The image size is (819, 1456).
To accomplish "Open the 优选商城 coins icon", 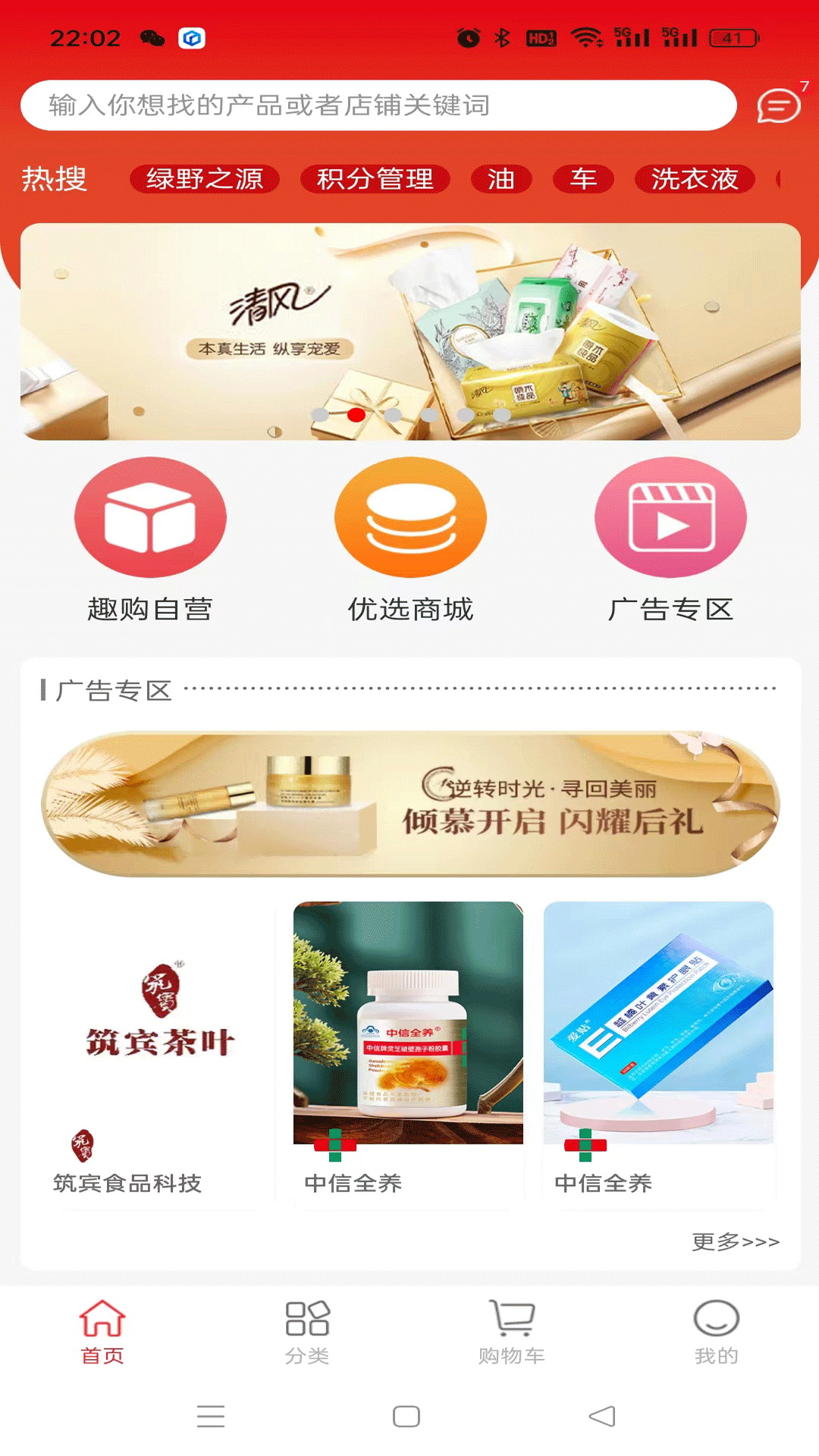I will 409,516.
